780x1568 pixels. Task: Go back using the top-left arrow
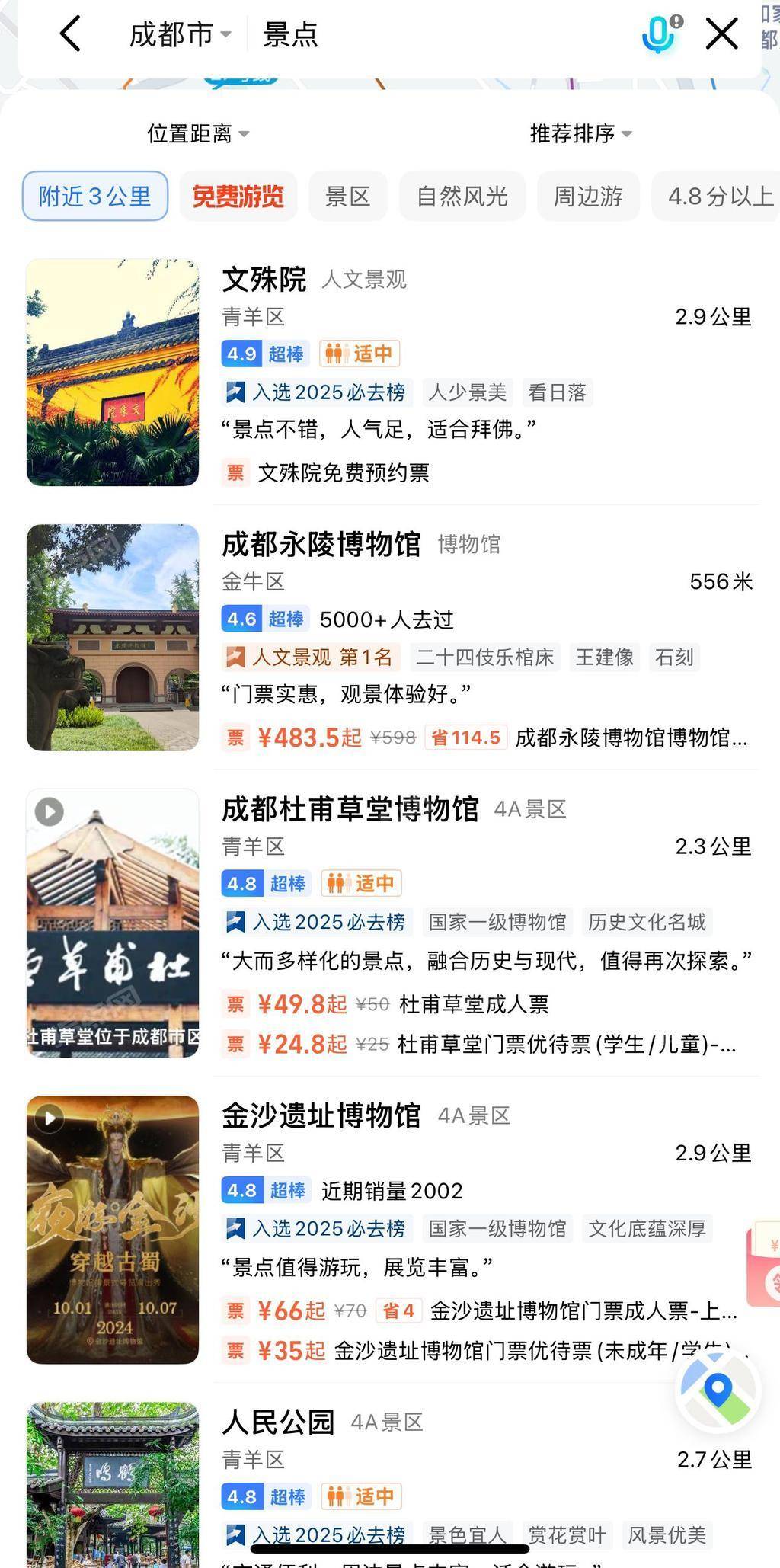[x=70, y=34]
